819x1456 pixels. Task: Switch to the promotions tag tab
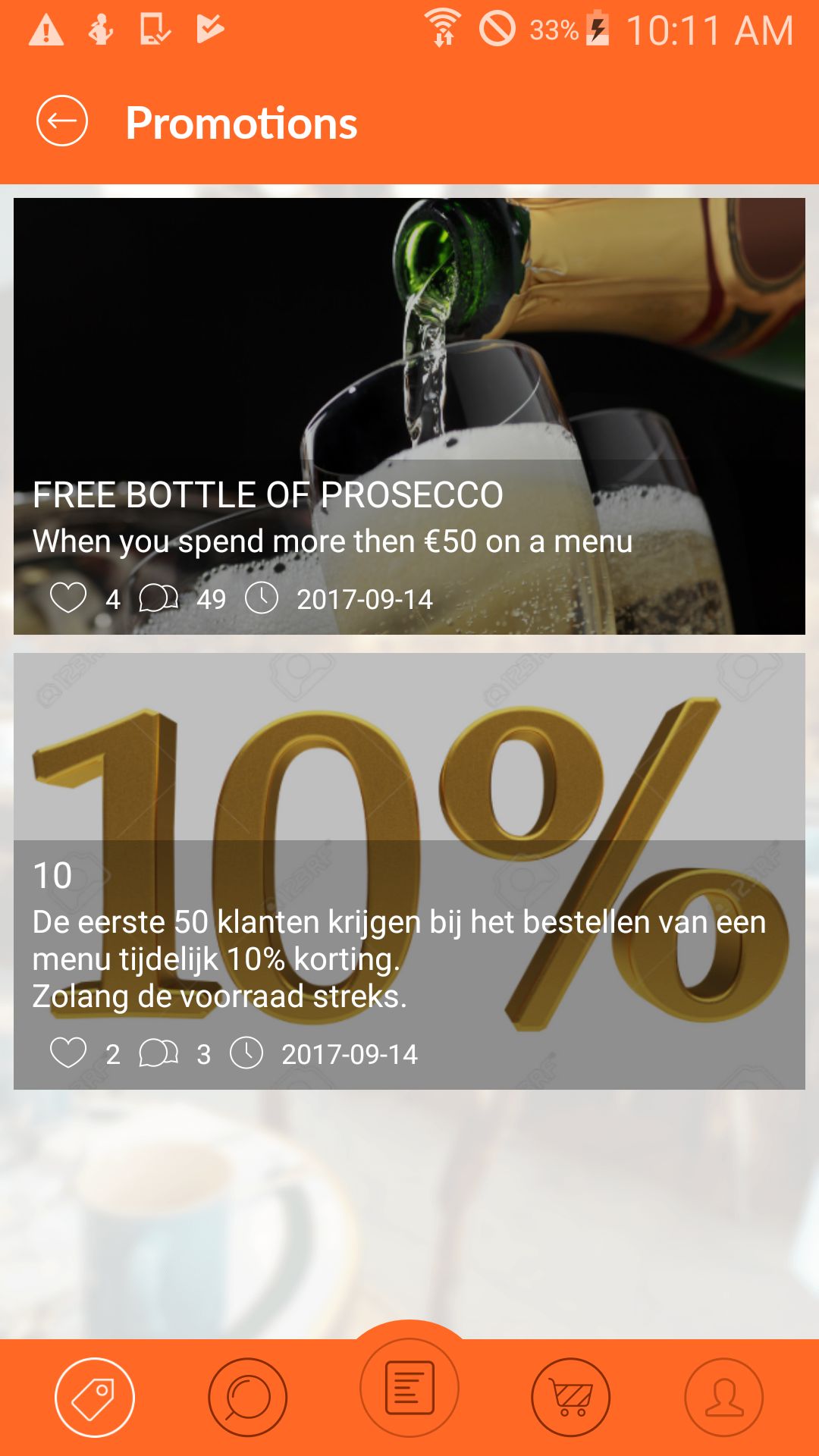coord(94,1397)
